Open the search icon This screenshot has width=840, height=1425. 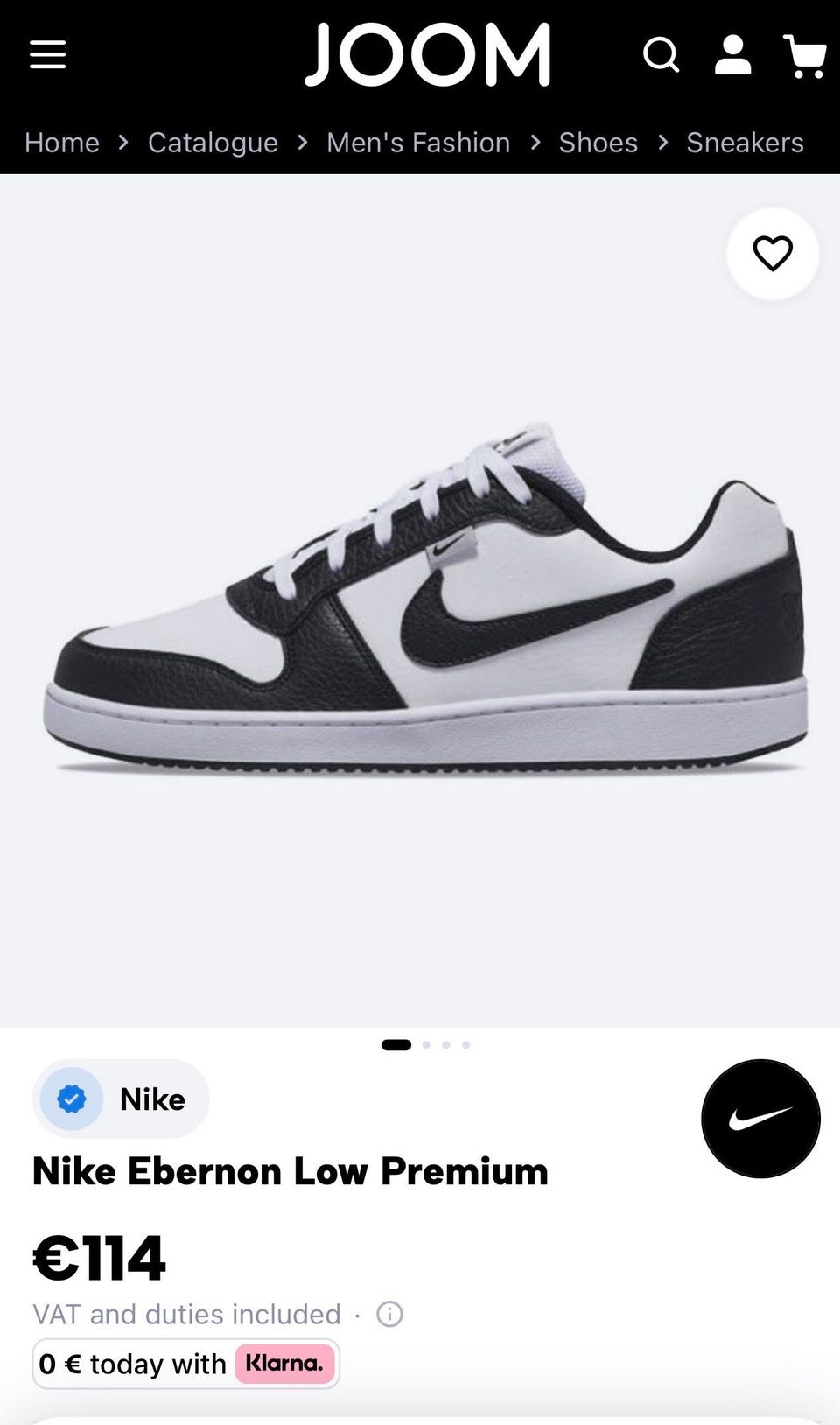pos(661,54)
